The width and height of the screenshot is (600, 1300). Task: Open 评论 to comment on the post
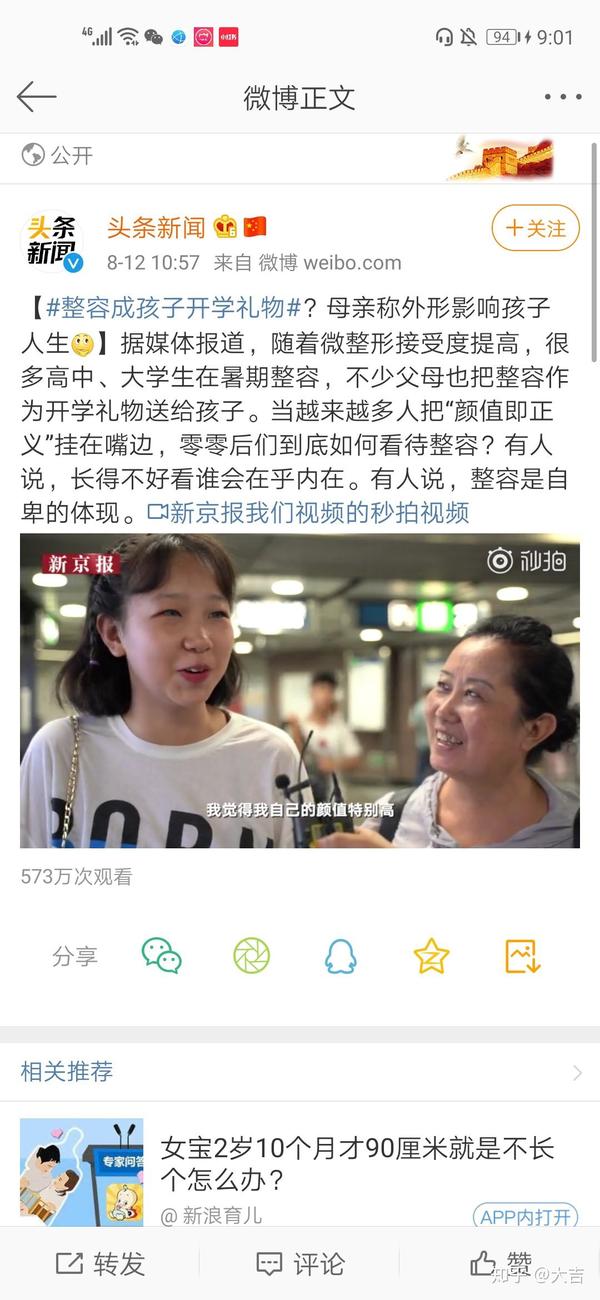[300, 1263]
